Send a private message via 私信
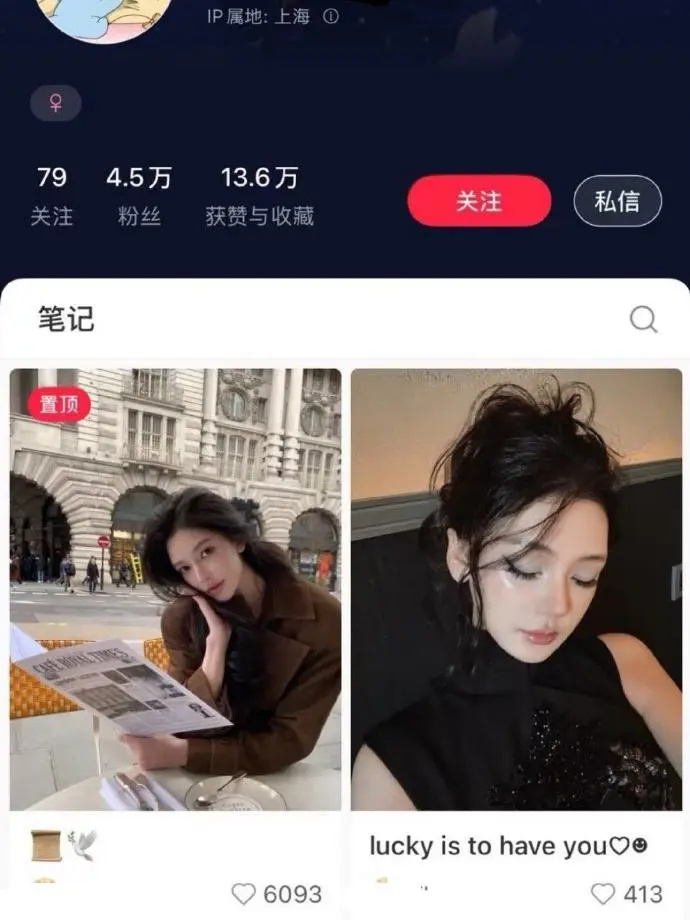Image resolution: width=690 pixels, height=920 pixels. click(x=617, y=201)
